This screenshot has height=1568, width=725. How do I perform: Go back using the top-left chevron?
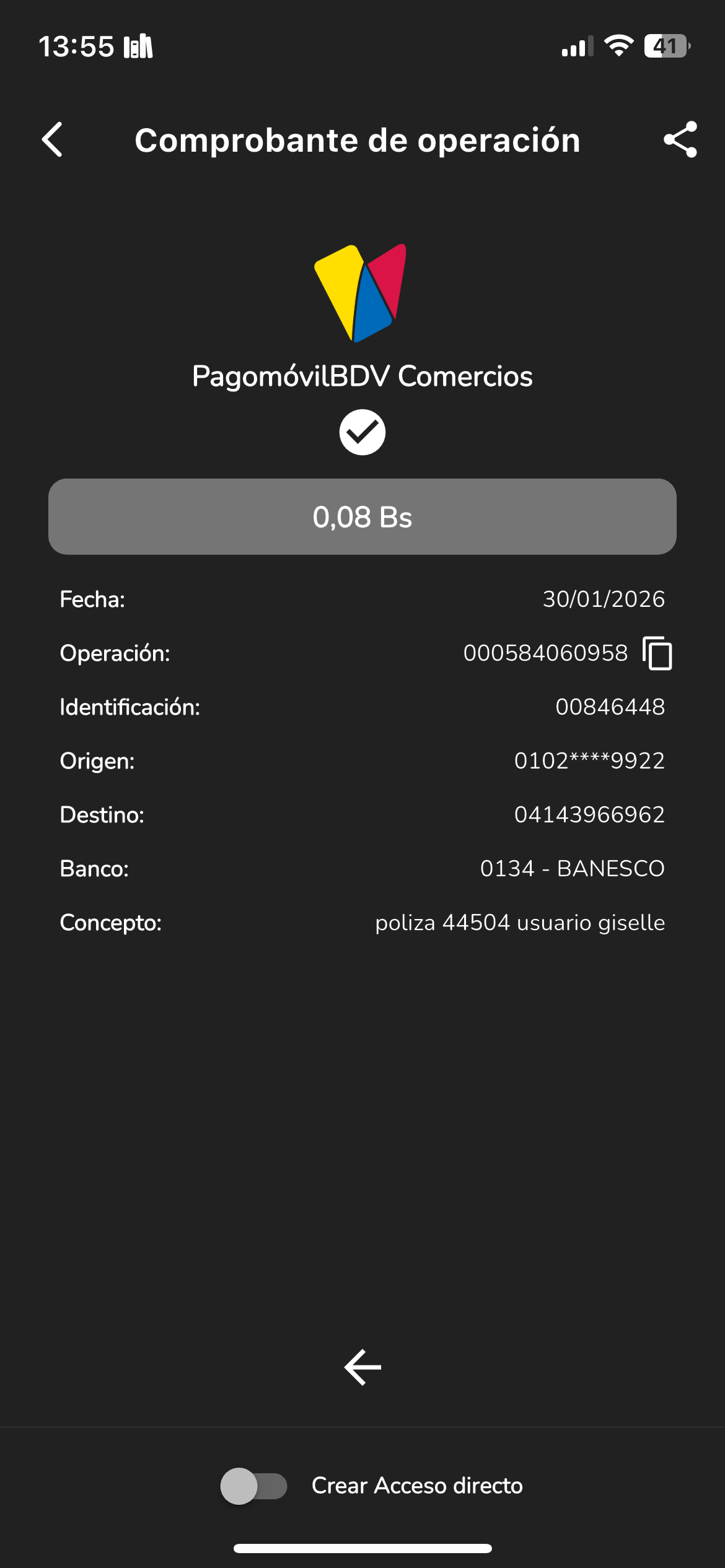pos(53,140)
